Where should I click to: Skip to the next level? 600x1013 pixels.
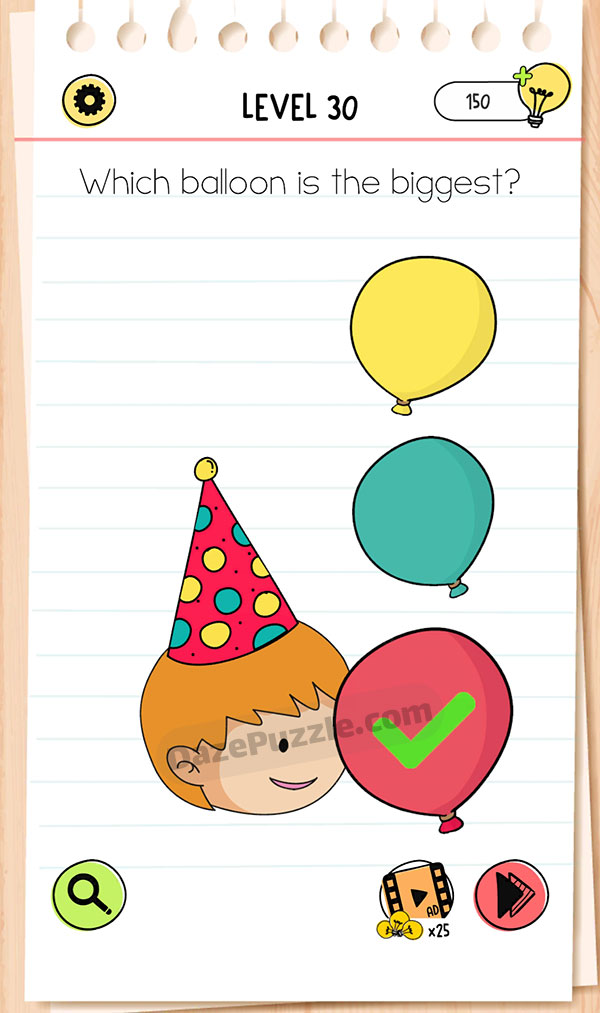click(510, 891)
